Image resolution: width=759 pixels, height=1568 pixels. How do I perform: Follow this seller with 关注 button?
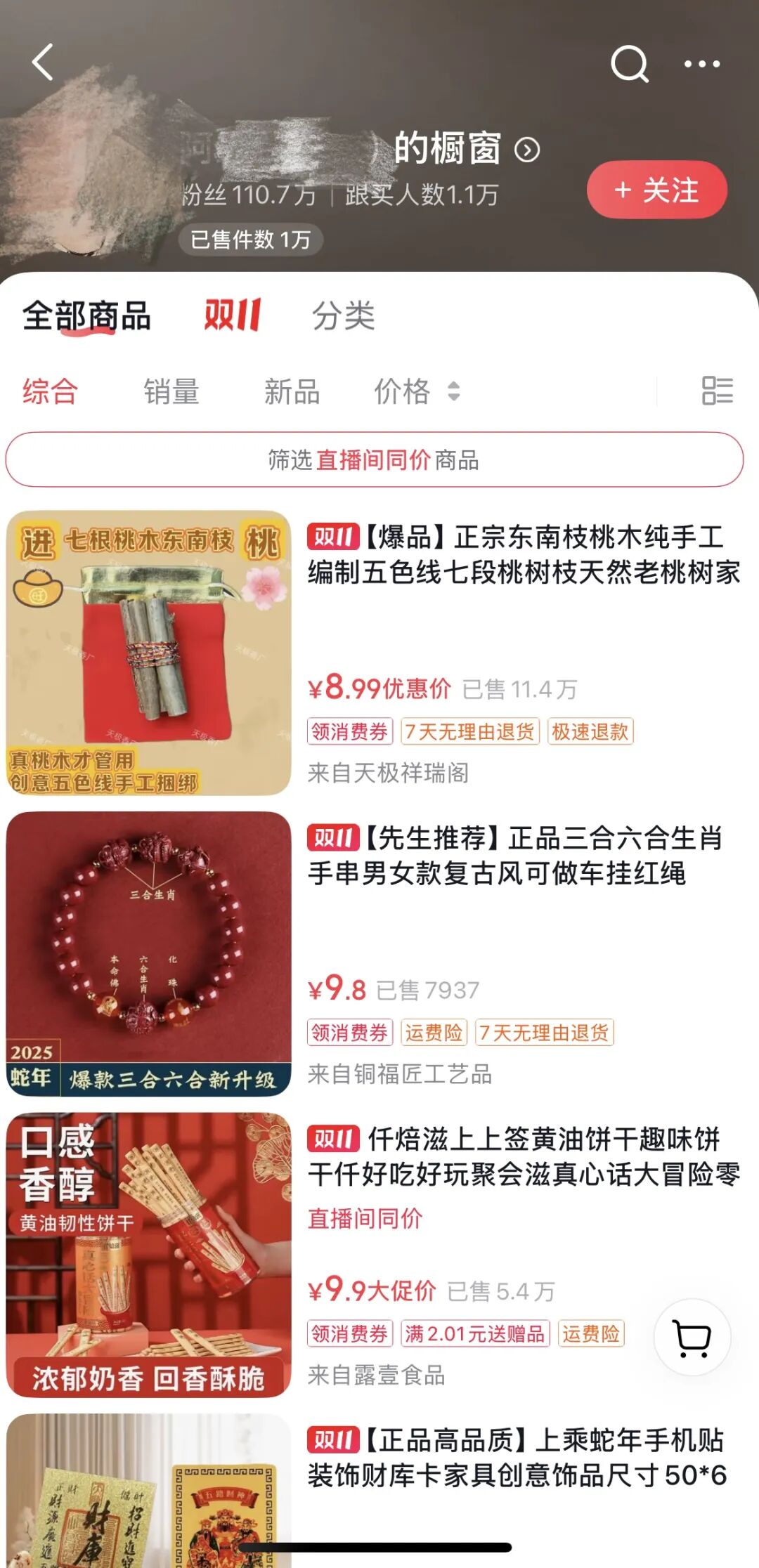click(x=656, y=190)
